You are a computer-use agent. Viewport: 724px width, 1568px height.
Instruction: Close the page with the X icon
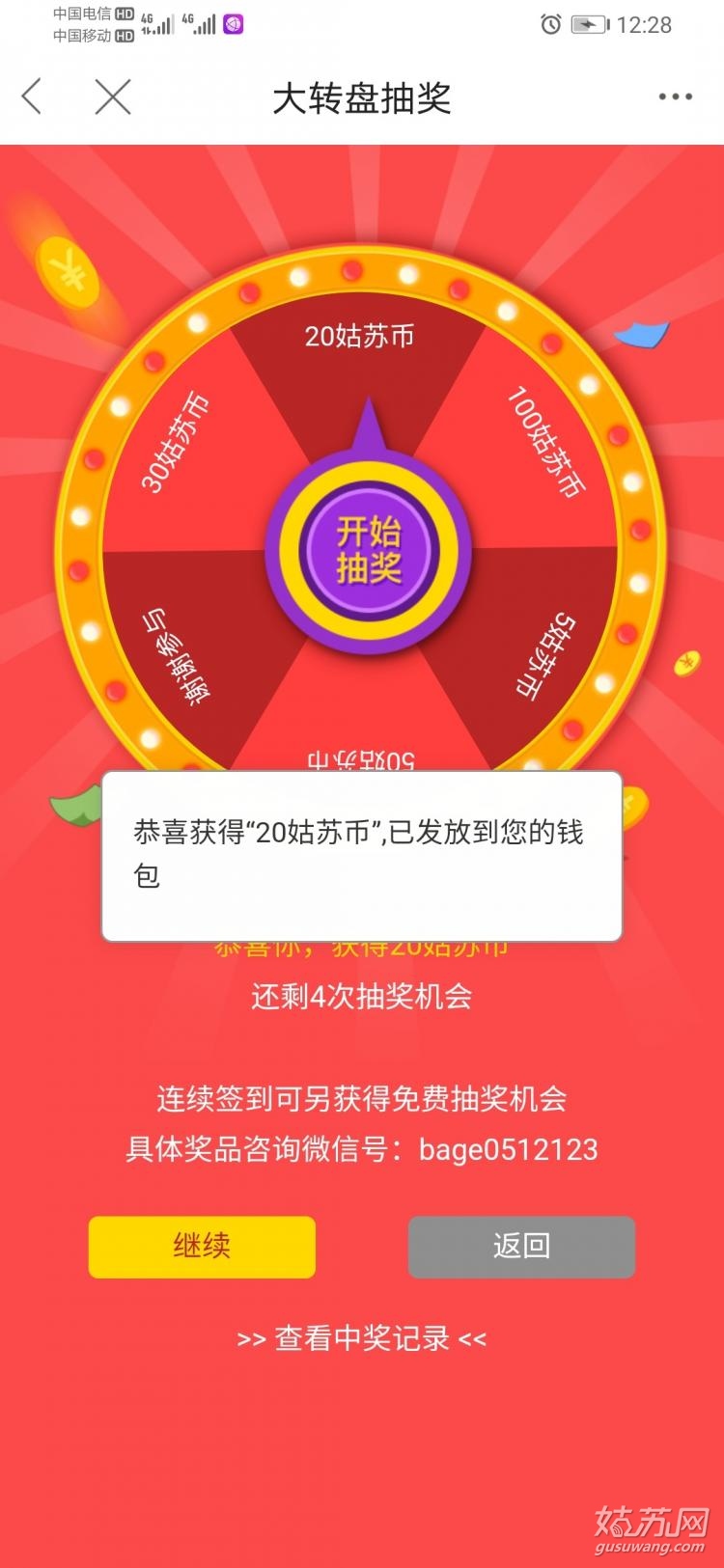point(113,97)
